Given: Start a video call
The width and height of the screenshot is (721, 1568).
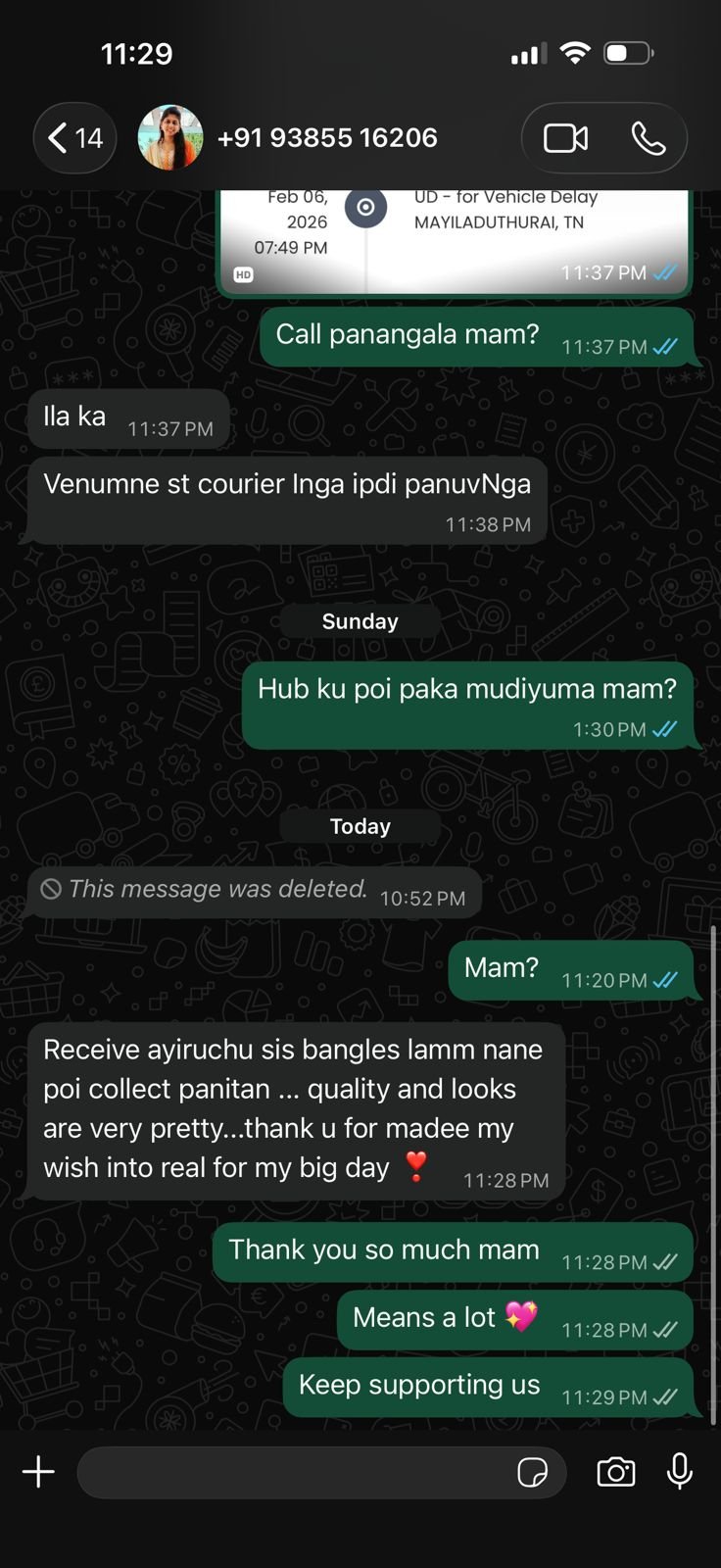Looking at the screenshot, I should coord(565,138).
